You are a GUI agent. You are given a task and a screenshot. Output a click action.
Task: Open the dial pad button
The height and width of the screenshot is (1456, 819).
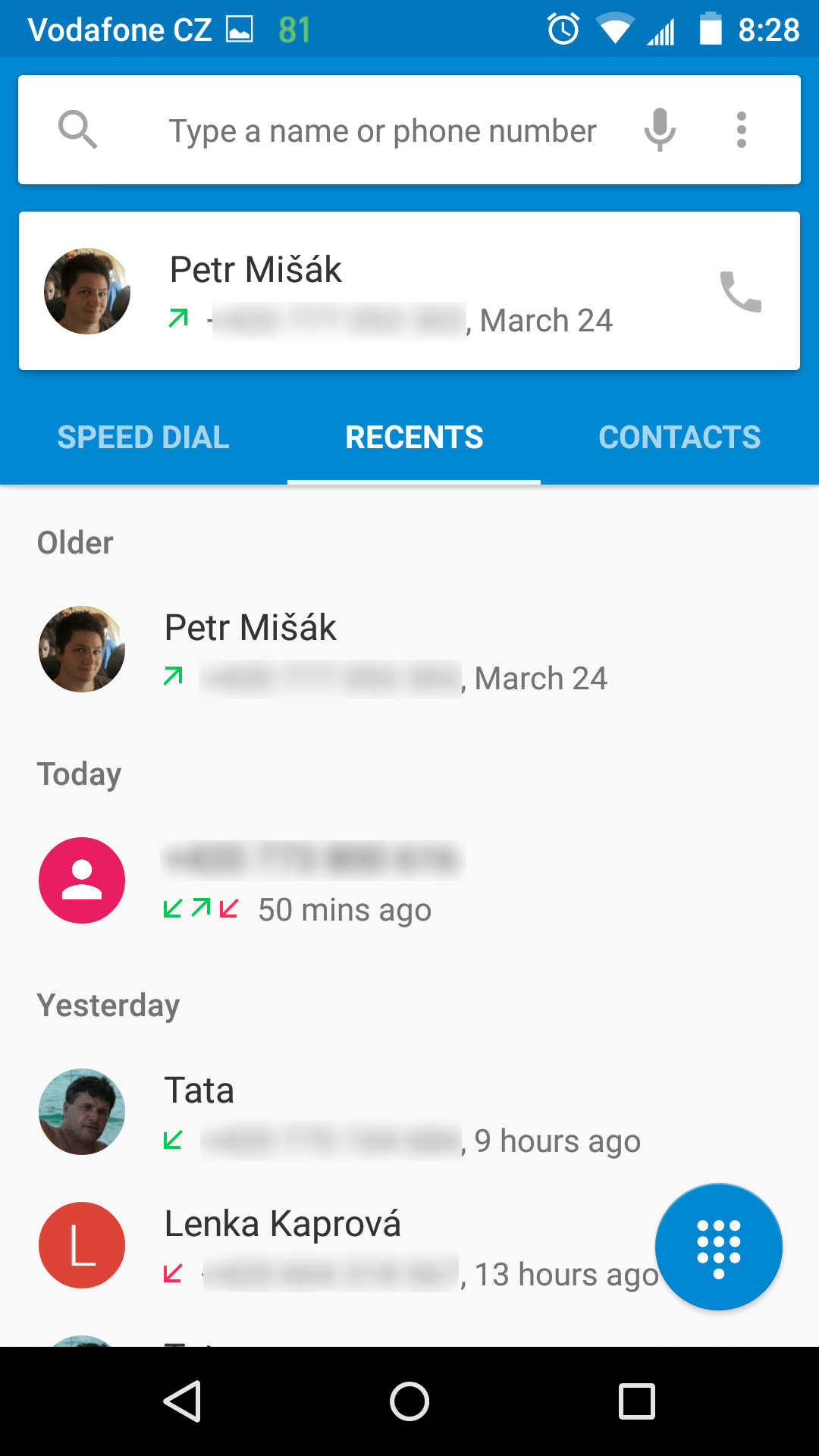coord(719,1247)
